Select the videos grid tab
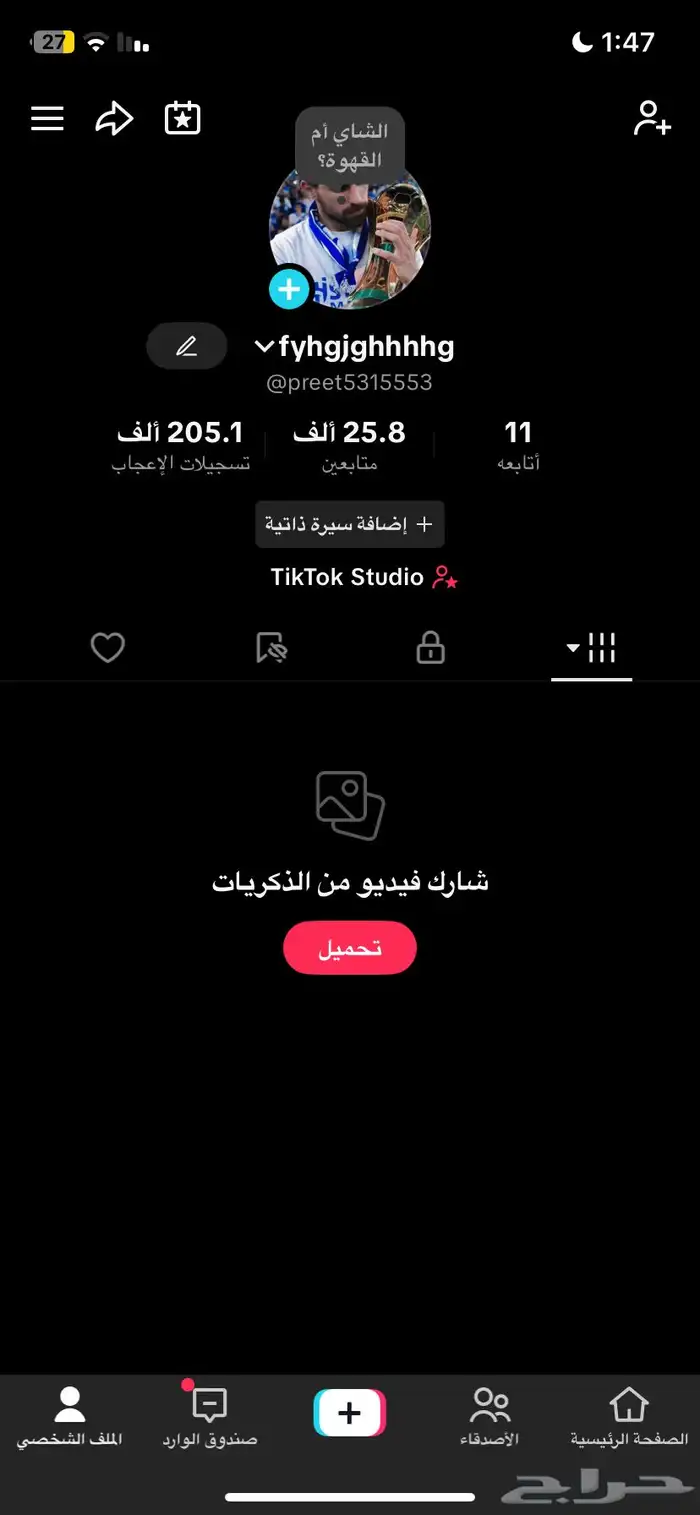This screenshot has width=700, height=1515. [592, 649]
